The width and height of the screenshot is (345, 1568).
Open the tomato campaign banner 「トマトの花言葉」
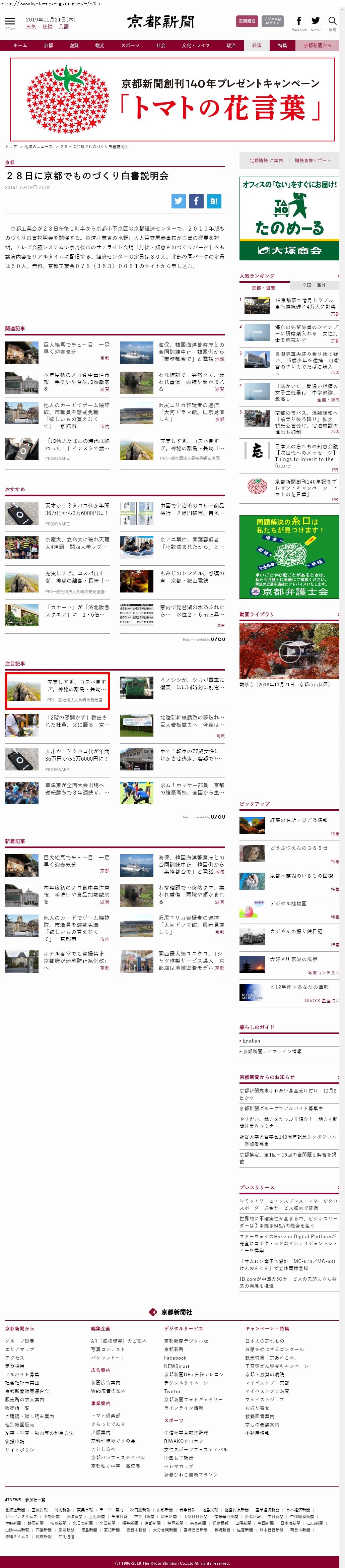(x=172, y=99)
